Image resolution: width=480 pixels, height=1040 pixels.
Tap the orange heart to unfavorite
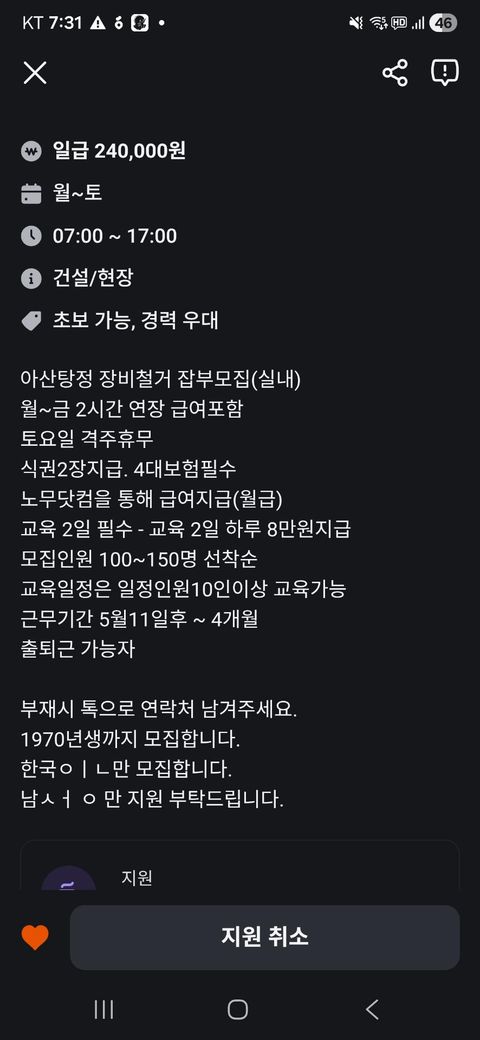[x=35, y=937]
